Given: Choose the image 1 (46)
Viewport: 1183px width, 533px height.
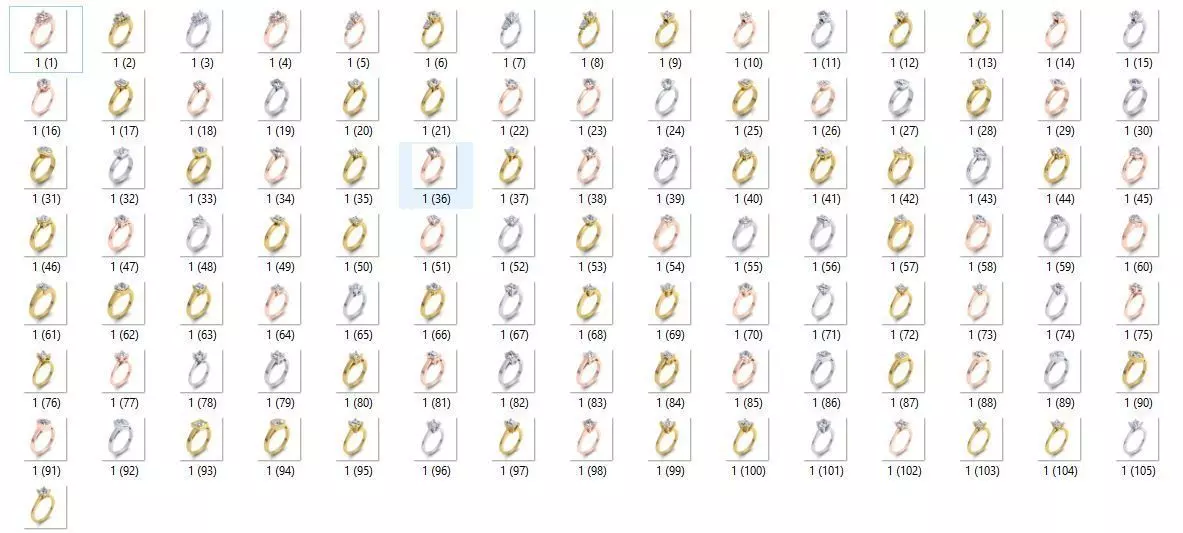Looking at the screenshot, I should click(46, 236).
